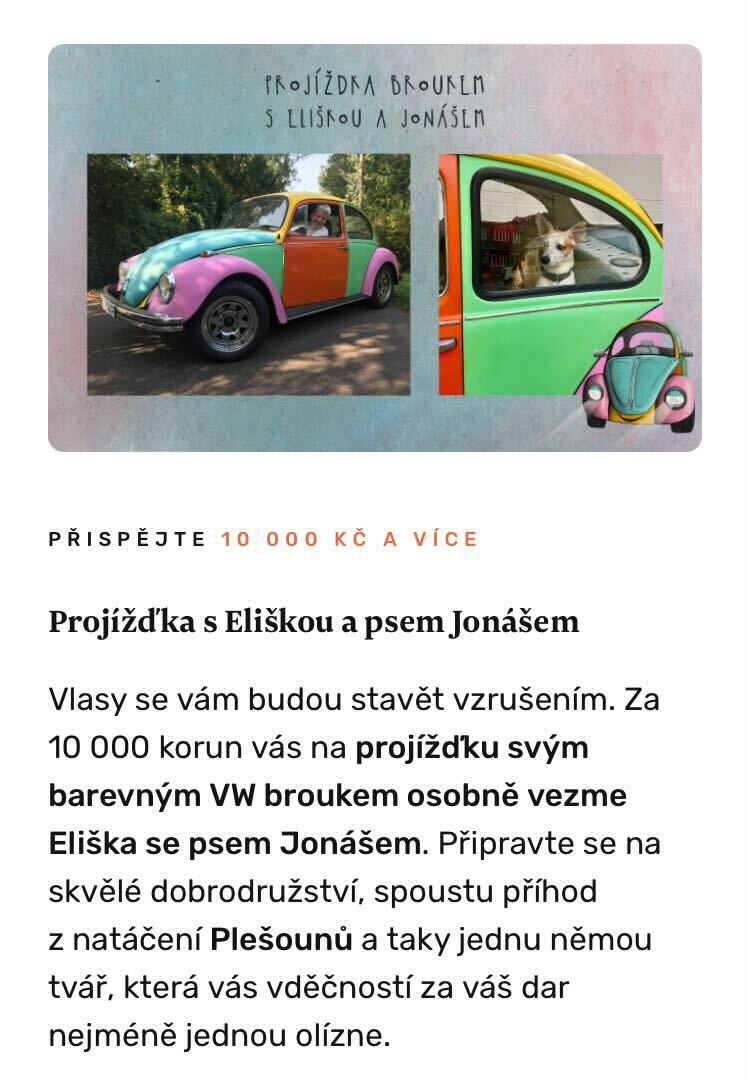Open the Projížďka broukem reward image
The width and height of the screenshot is (750, 1080).
[x=375, y=248]
